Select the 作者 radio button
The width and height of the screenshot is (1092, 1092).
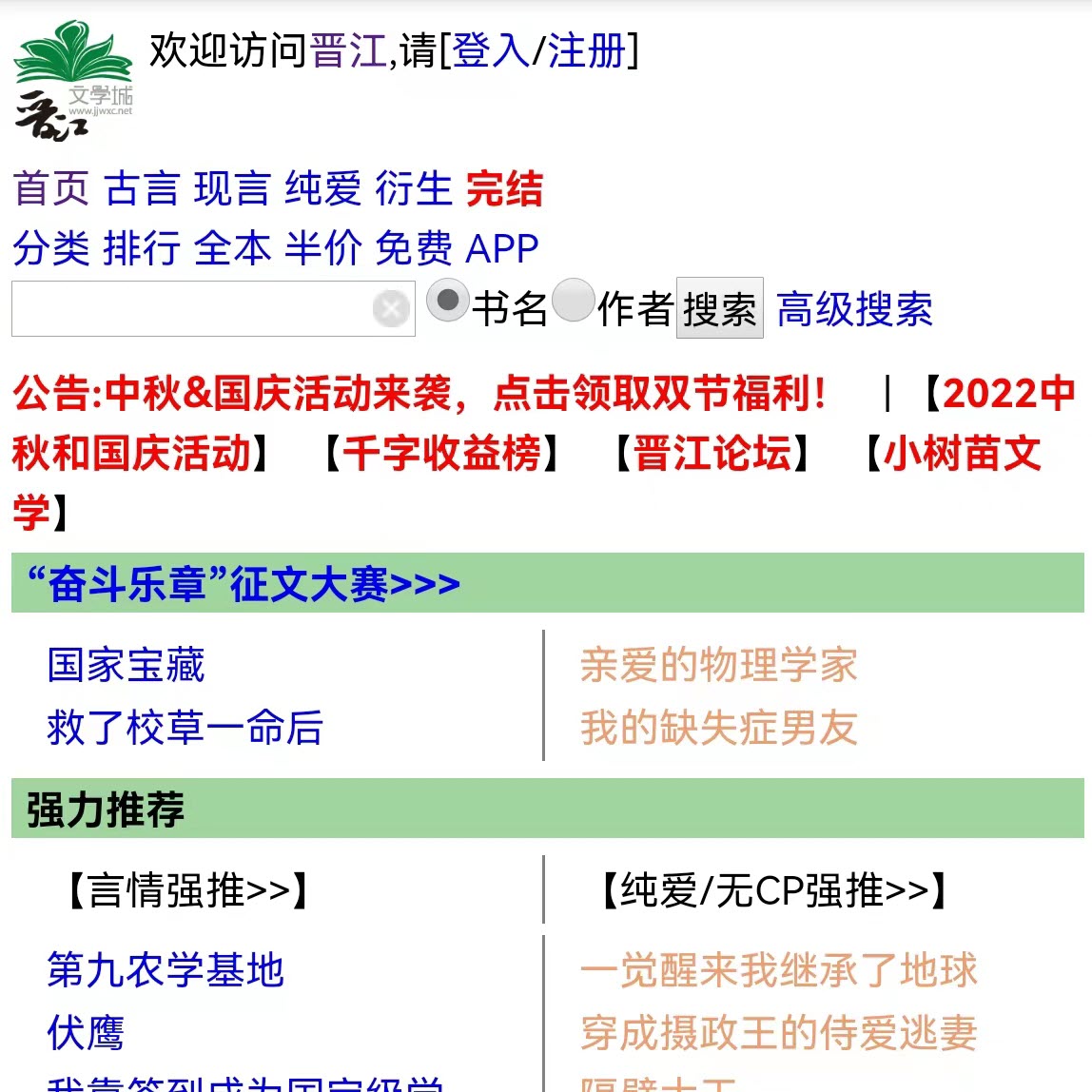pyautogui.click(x=573, y=301)
